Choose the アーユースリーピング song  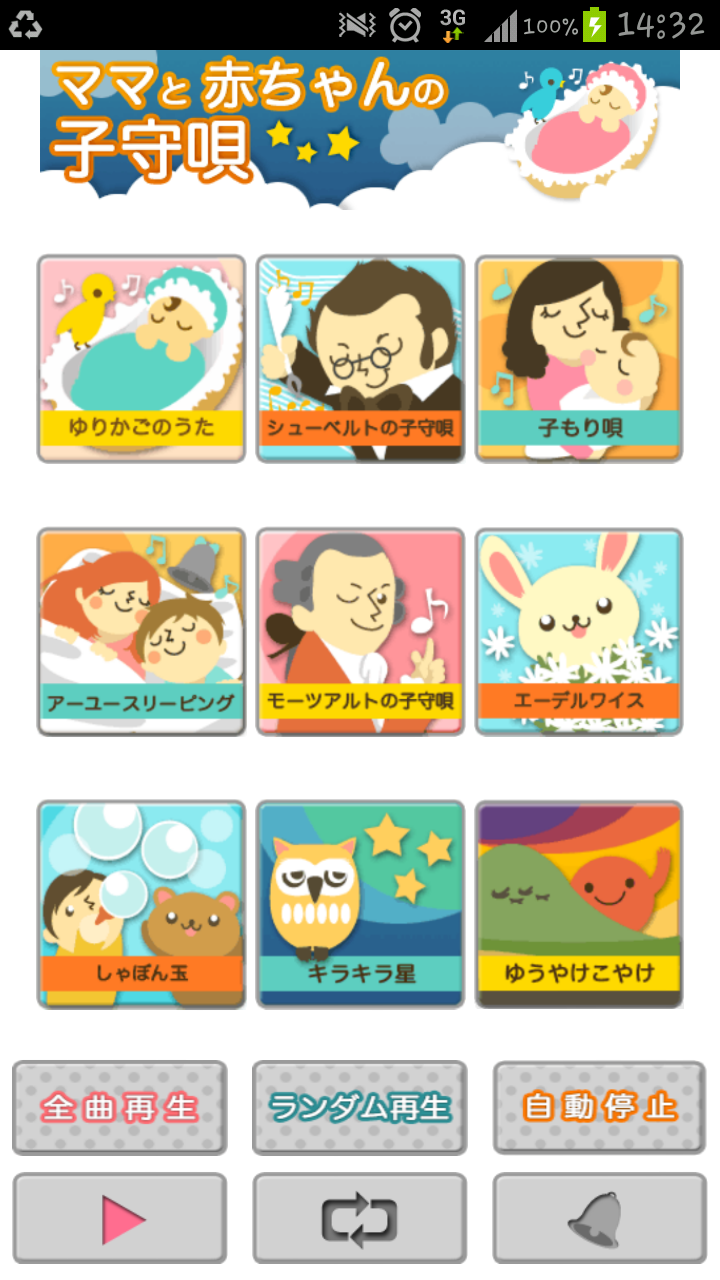pos(141,632)
